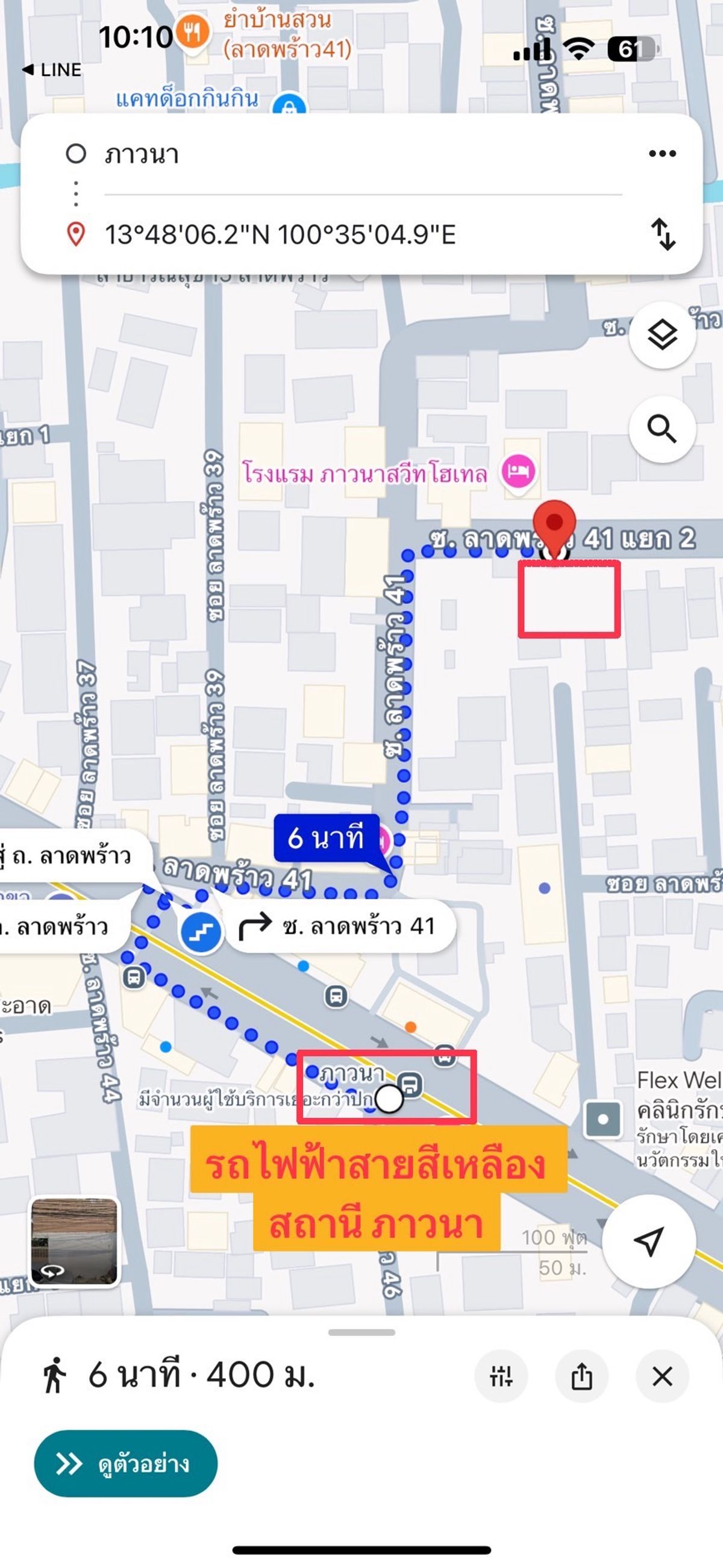This screenshot has width=723, height=1568.
Task: Start the ดูตัวอย่าง preview button
Action: click(x=126, y=1463)
